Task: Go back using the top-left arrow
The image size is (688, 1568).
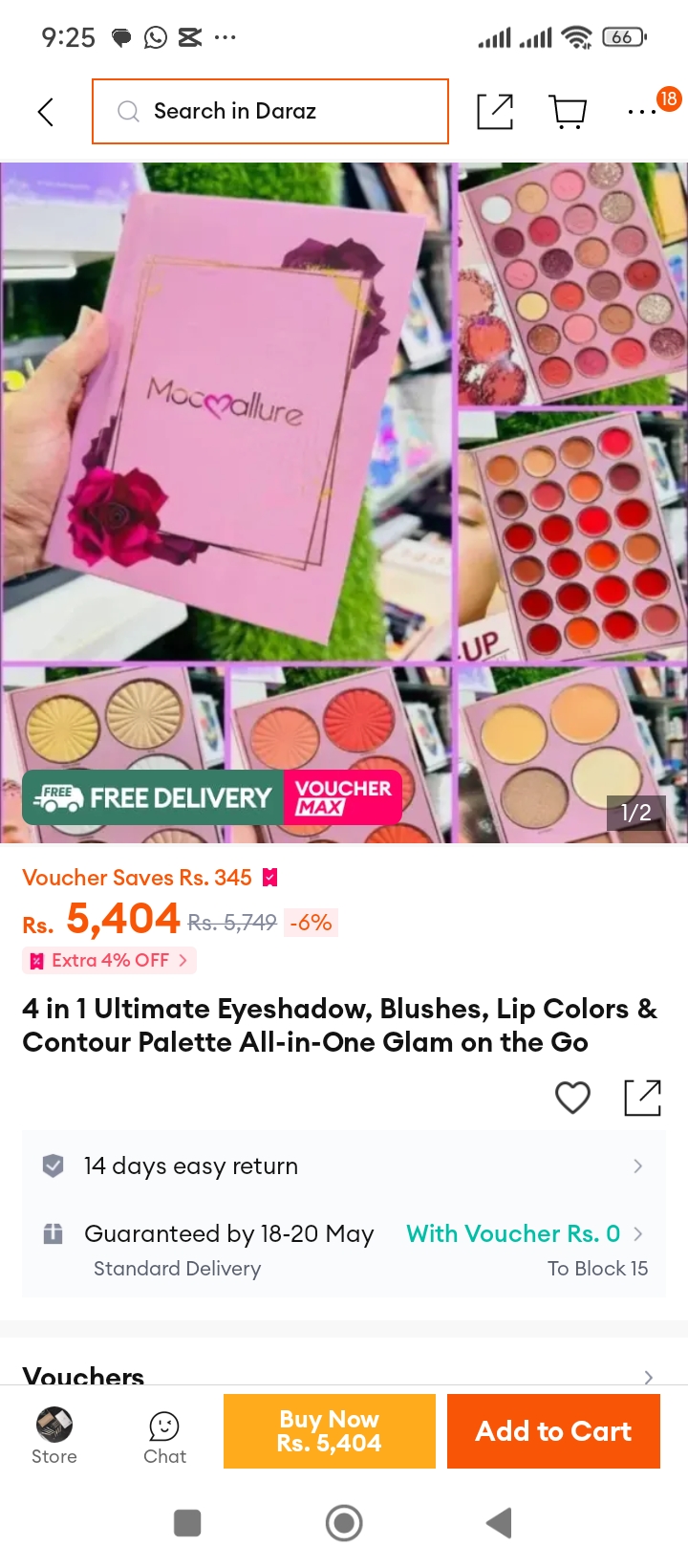Action: click(x=45, y=112)
